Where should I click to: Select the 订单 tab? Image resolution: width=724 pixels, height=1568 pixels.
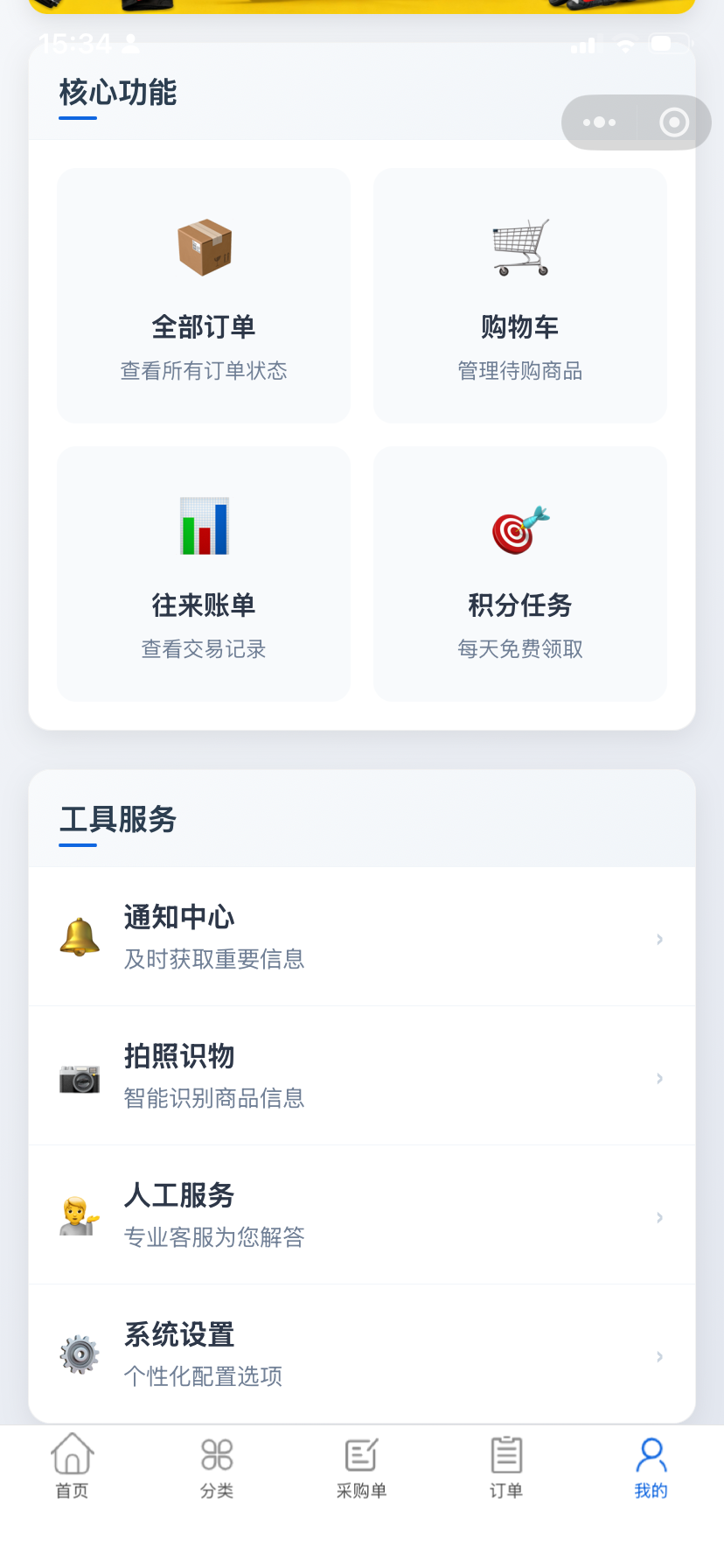[506, 1467]
